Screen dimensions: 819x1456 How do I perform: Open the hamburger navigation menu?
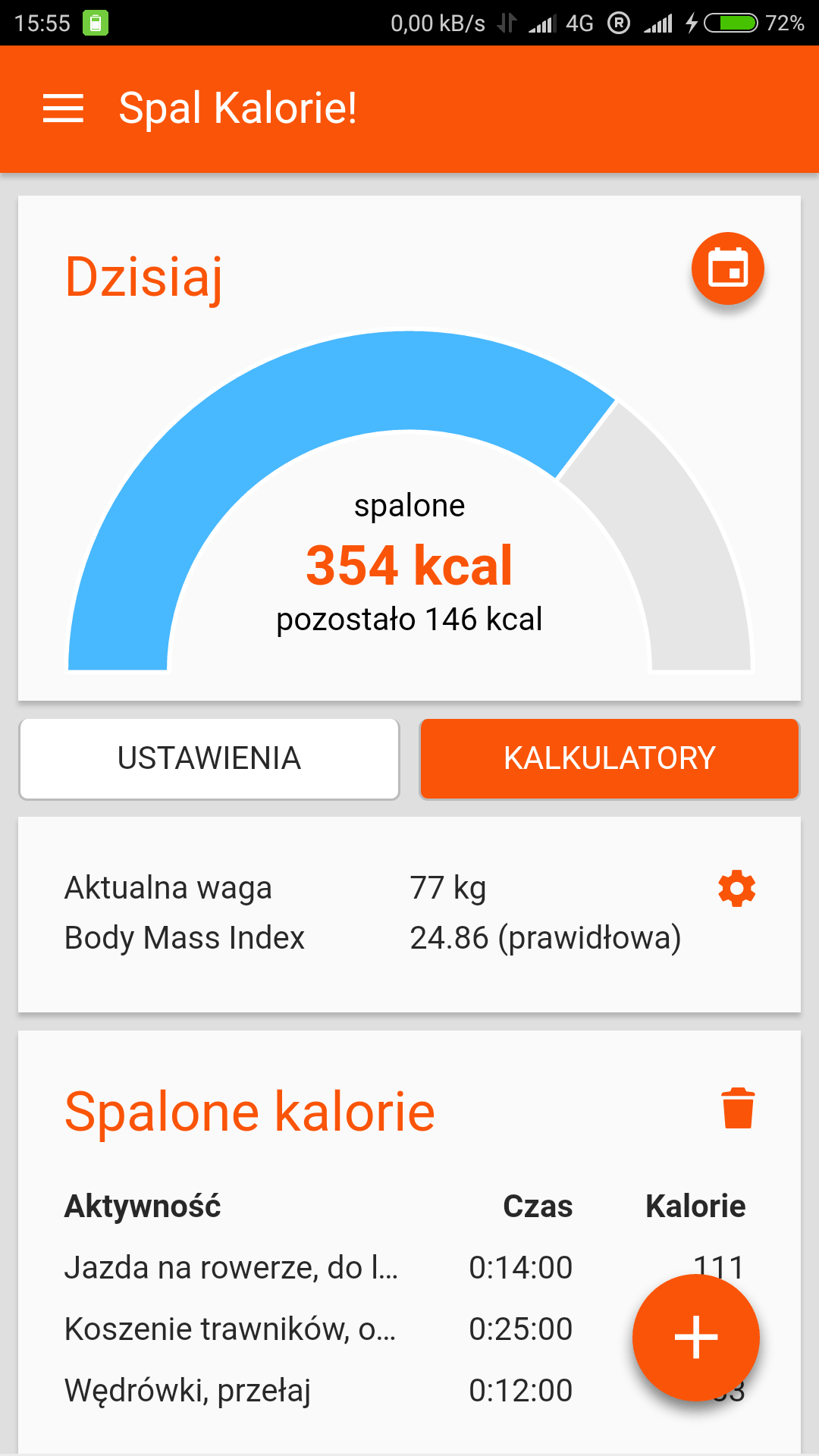pos(63,108)
